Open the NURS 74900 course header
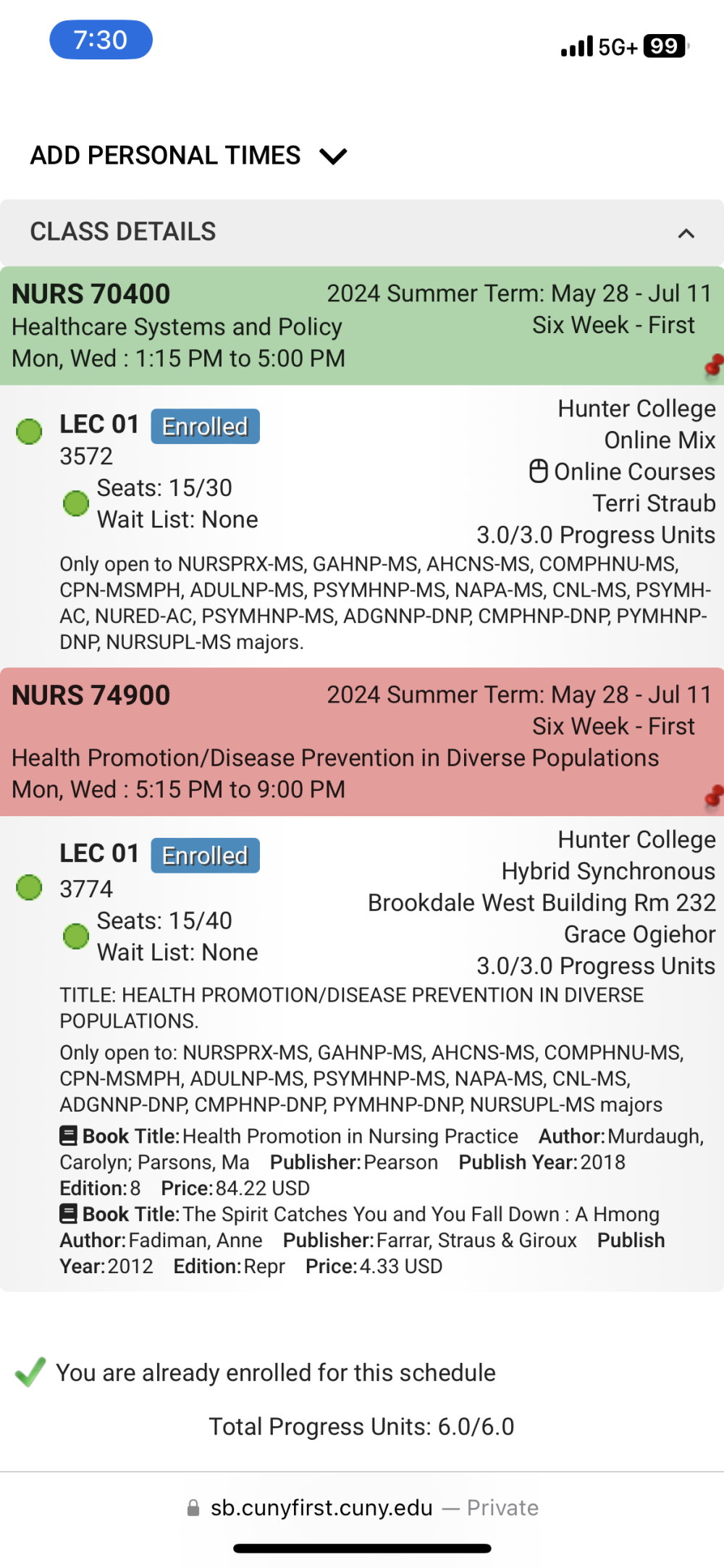 91,695
